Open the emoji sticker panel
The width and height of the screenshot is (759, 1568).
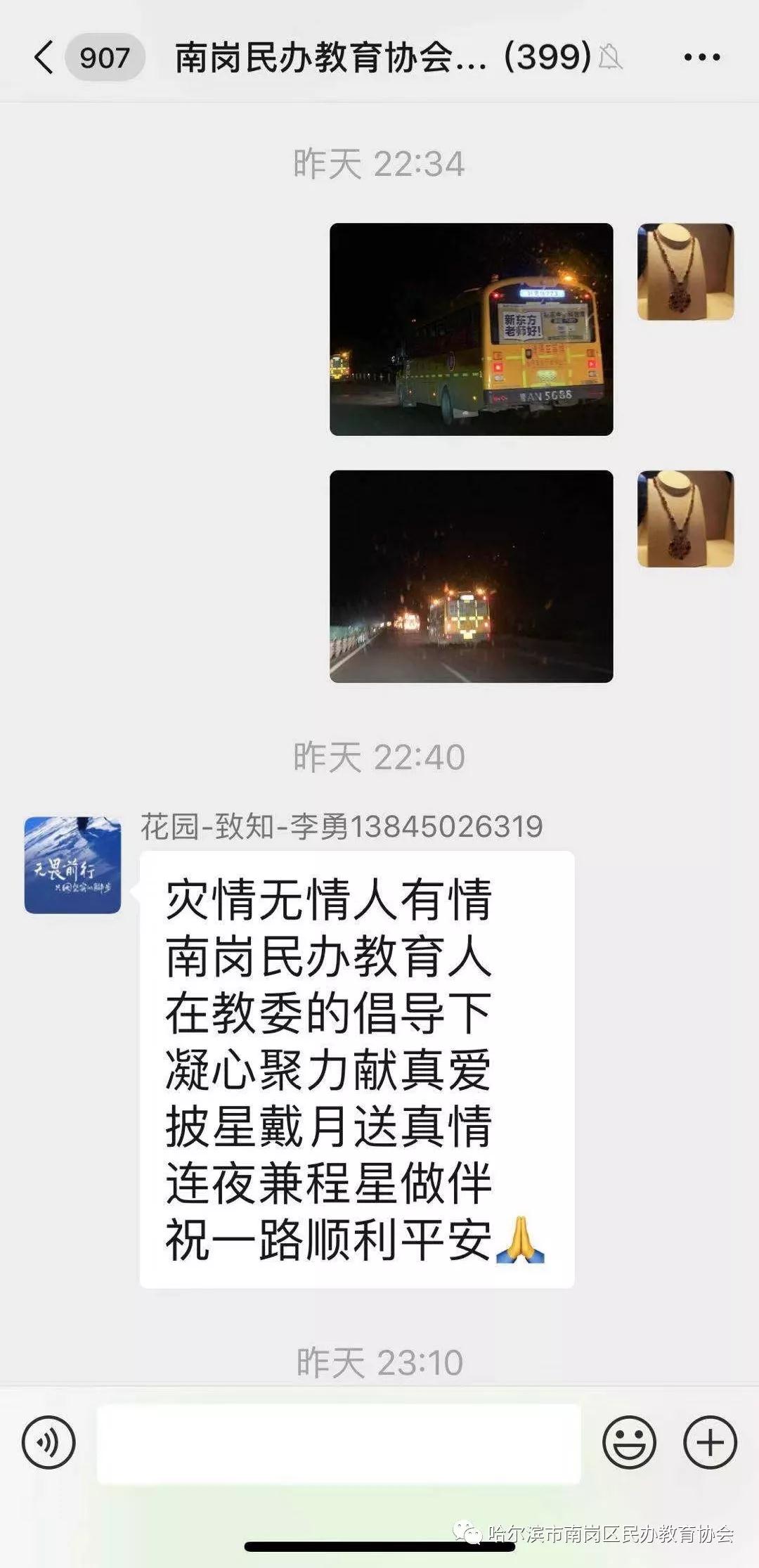click(629, 1442)
